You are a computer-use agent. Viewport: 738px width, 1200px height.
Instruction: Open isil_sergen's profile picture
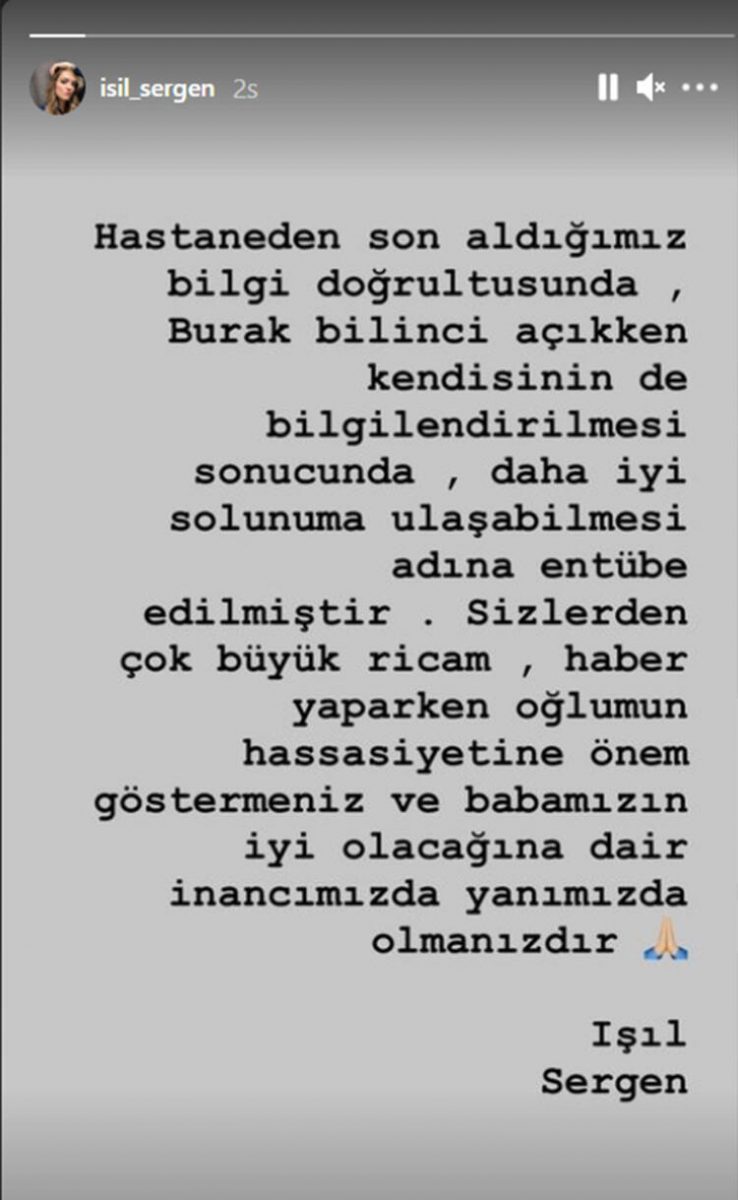(x=57, y=88)
